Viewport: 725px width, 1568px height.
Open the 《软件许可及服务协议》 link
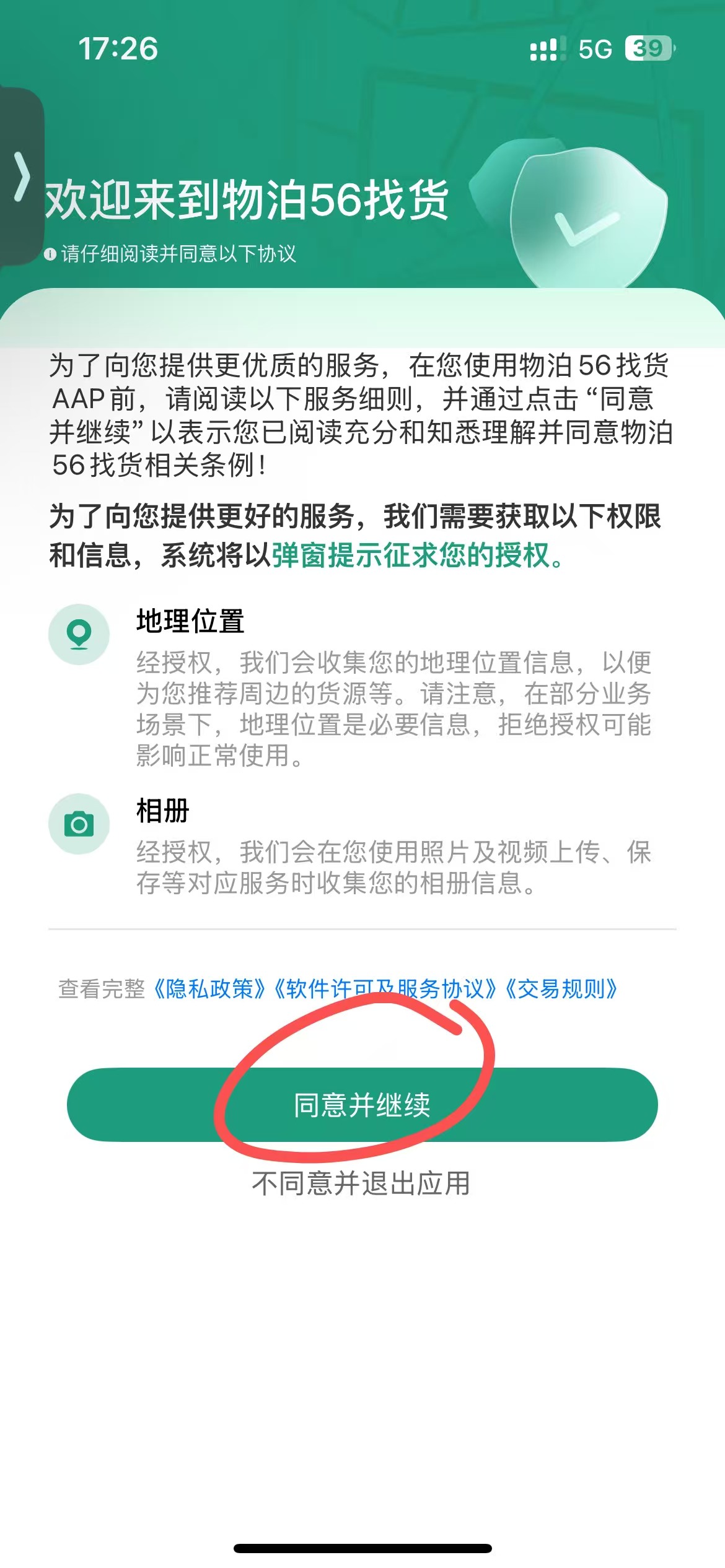[x=384, y=989]
